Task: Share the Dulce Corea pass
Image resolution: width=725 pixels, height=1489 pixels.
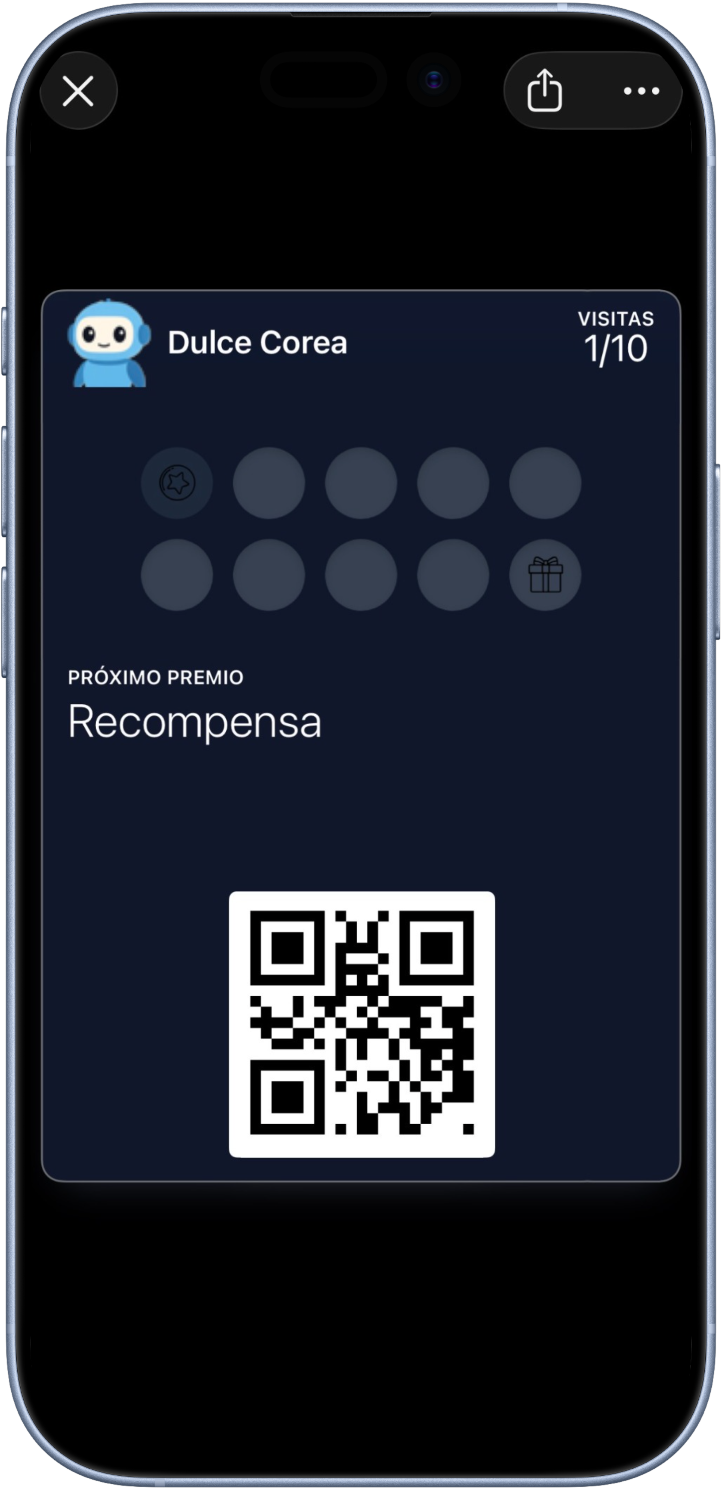Action: coord(545,92)
